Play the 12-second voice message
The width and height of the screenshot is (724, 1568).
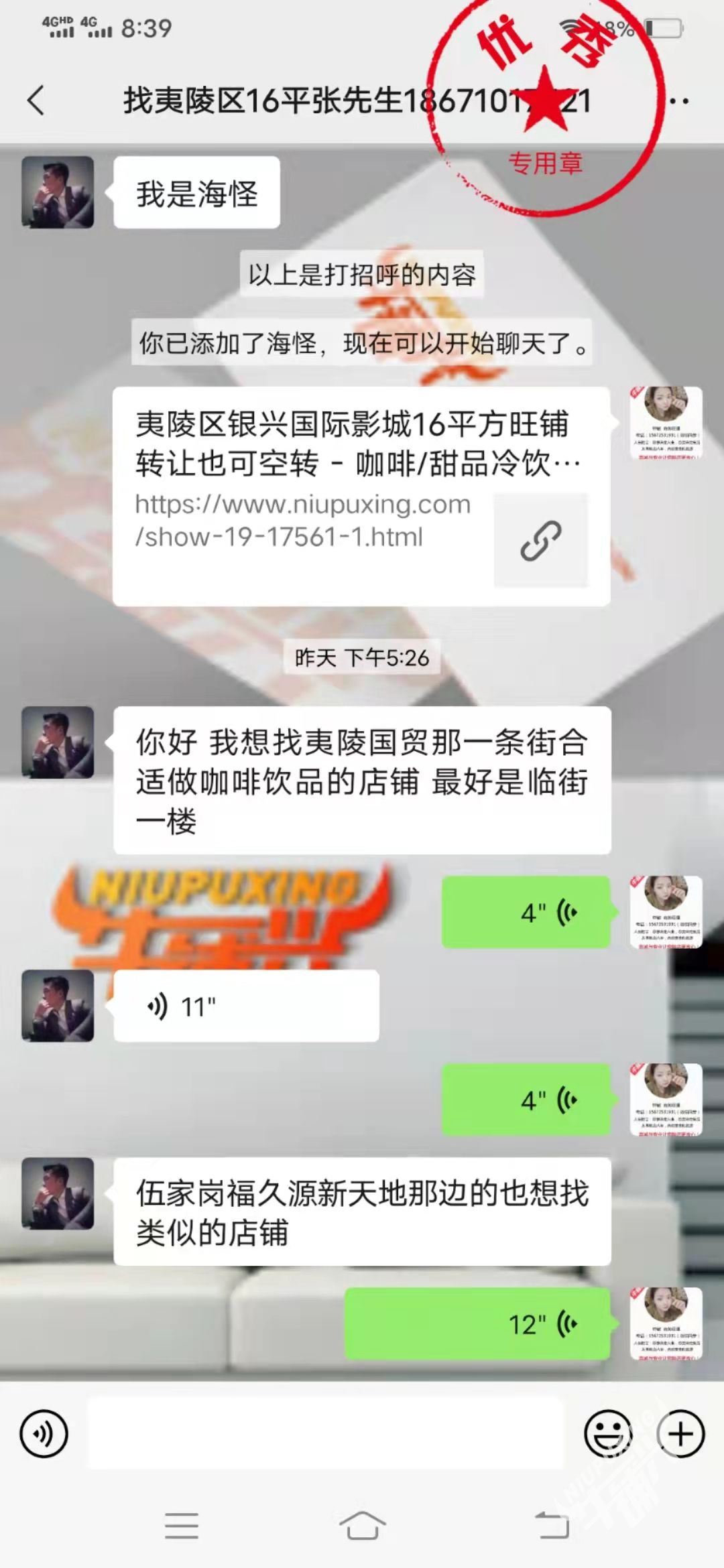tap(477, 1323)
